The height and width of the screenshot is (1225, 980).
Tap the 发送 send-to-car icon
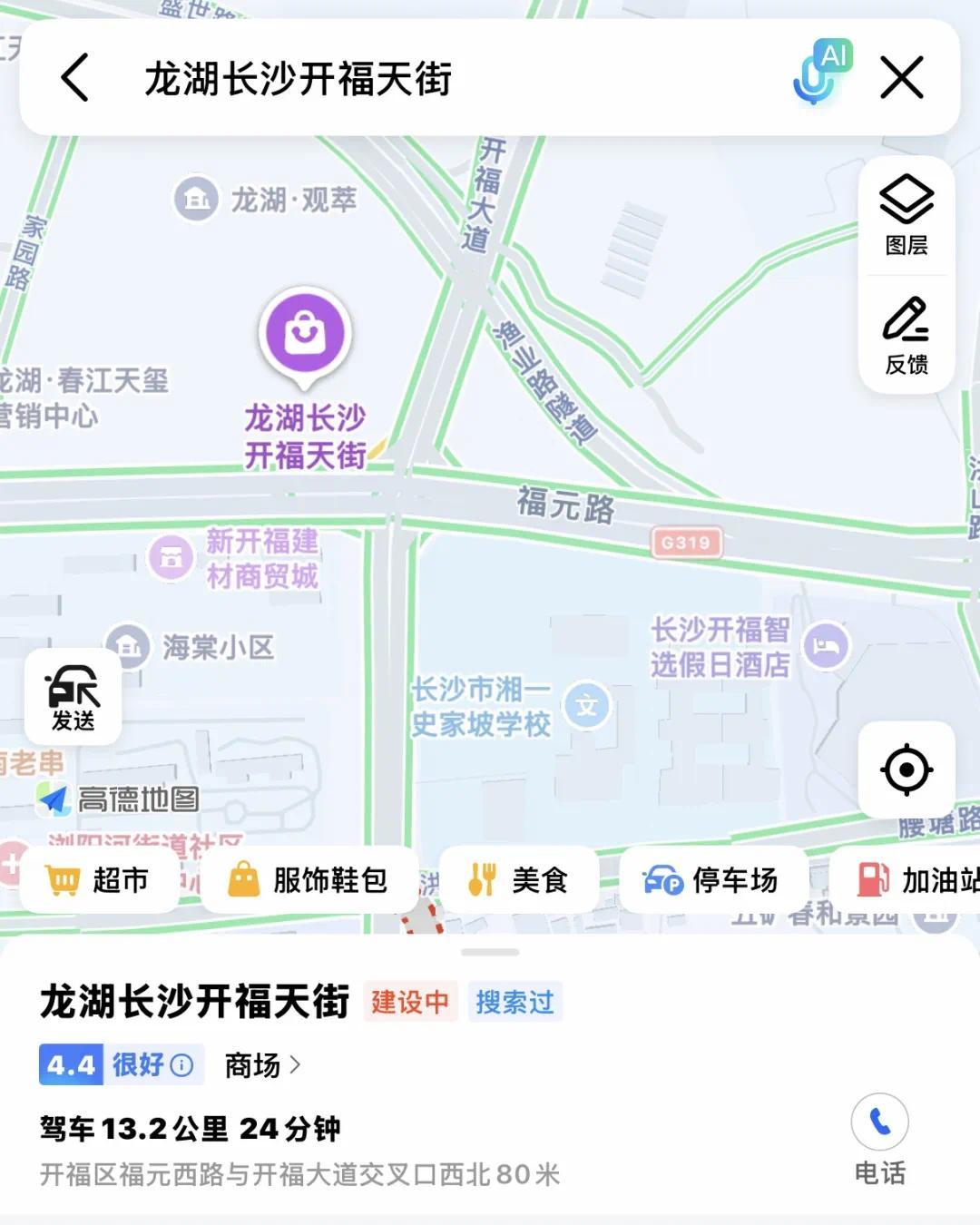click(73, 697)
